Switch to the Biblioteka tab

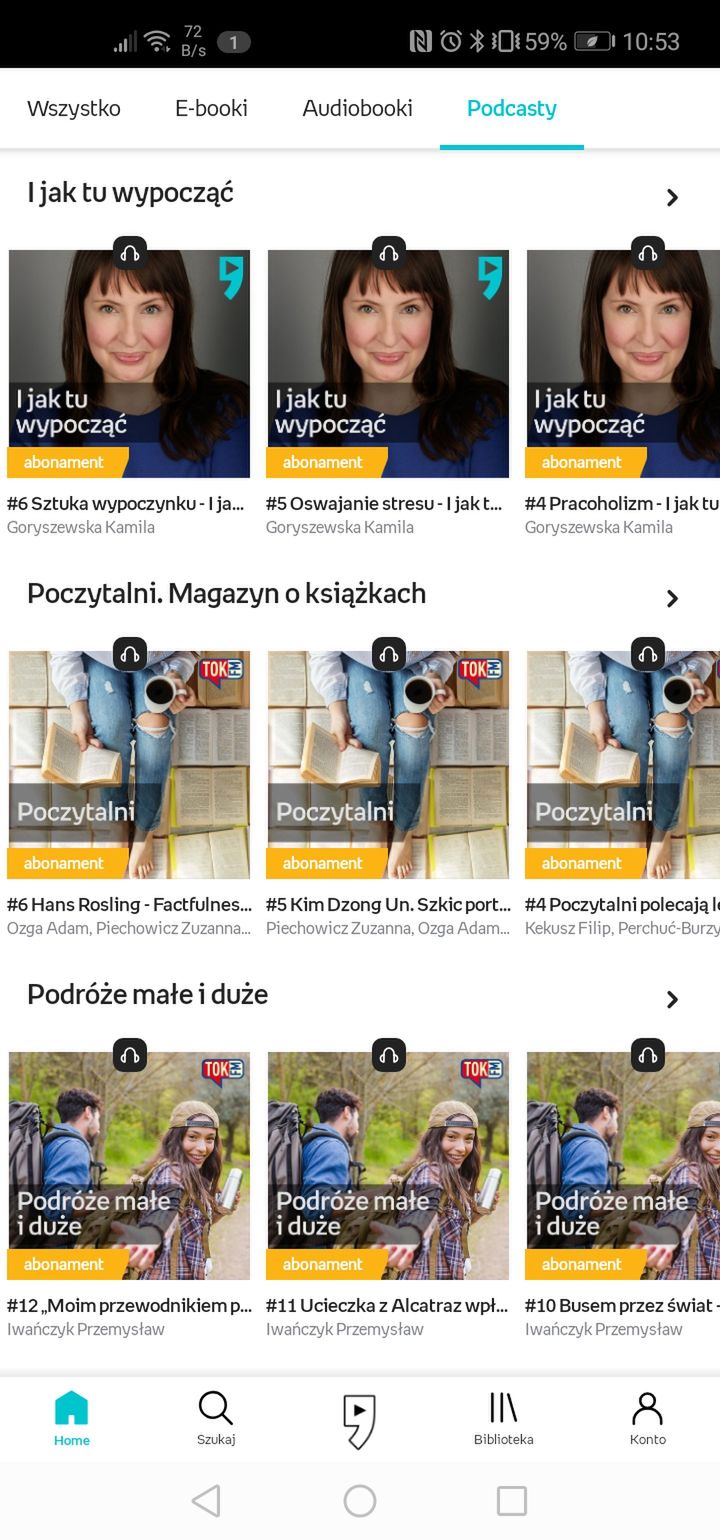(x=504, y=1418)
